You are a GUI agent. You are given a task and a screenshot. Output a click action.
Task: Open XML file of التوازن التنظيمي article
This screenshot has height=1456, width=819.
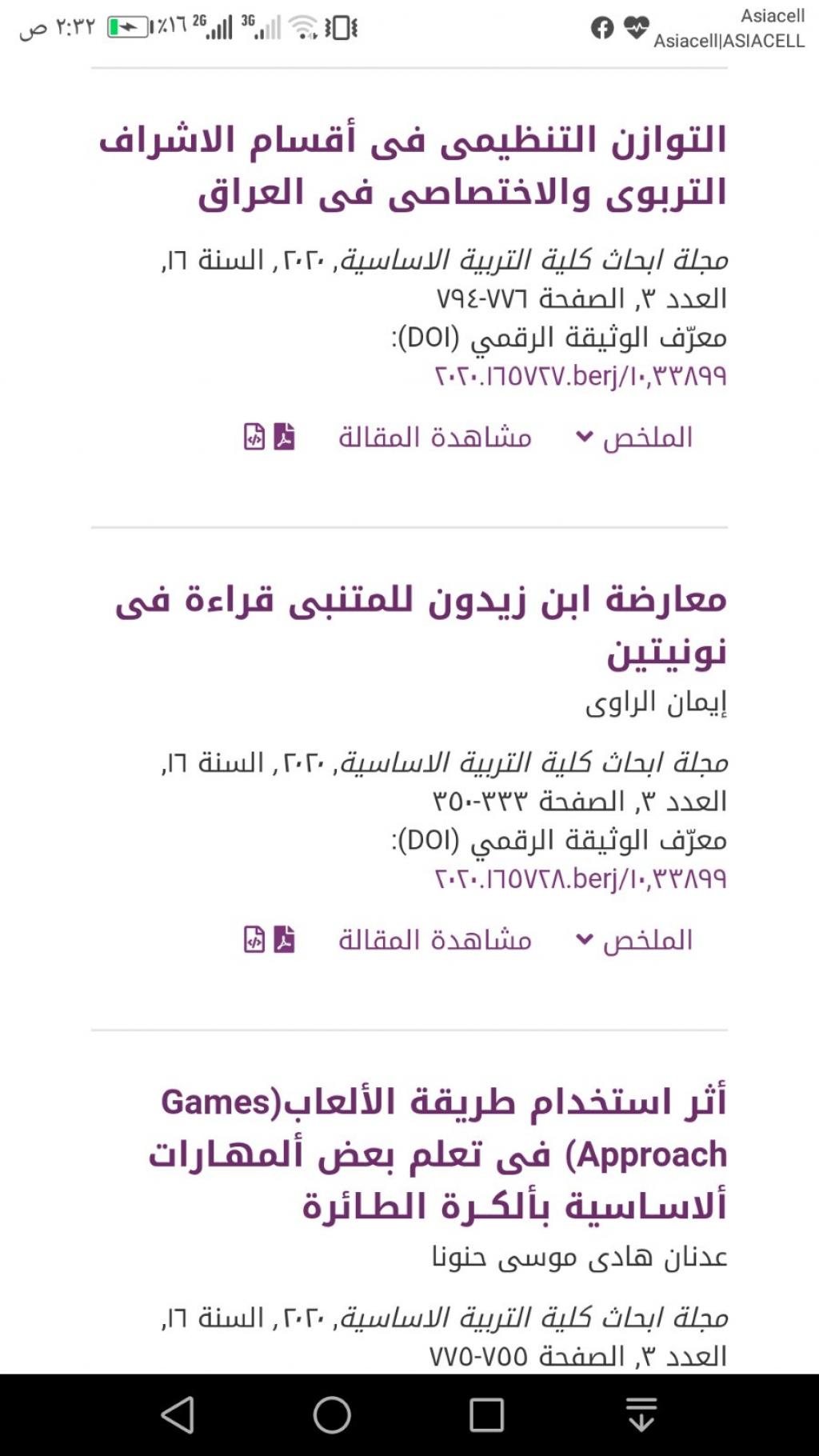(254, 437)
